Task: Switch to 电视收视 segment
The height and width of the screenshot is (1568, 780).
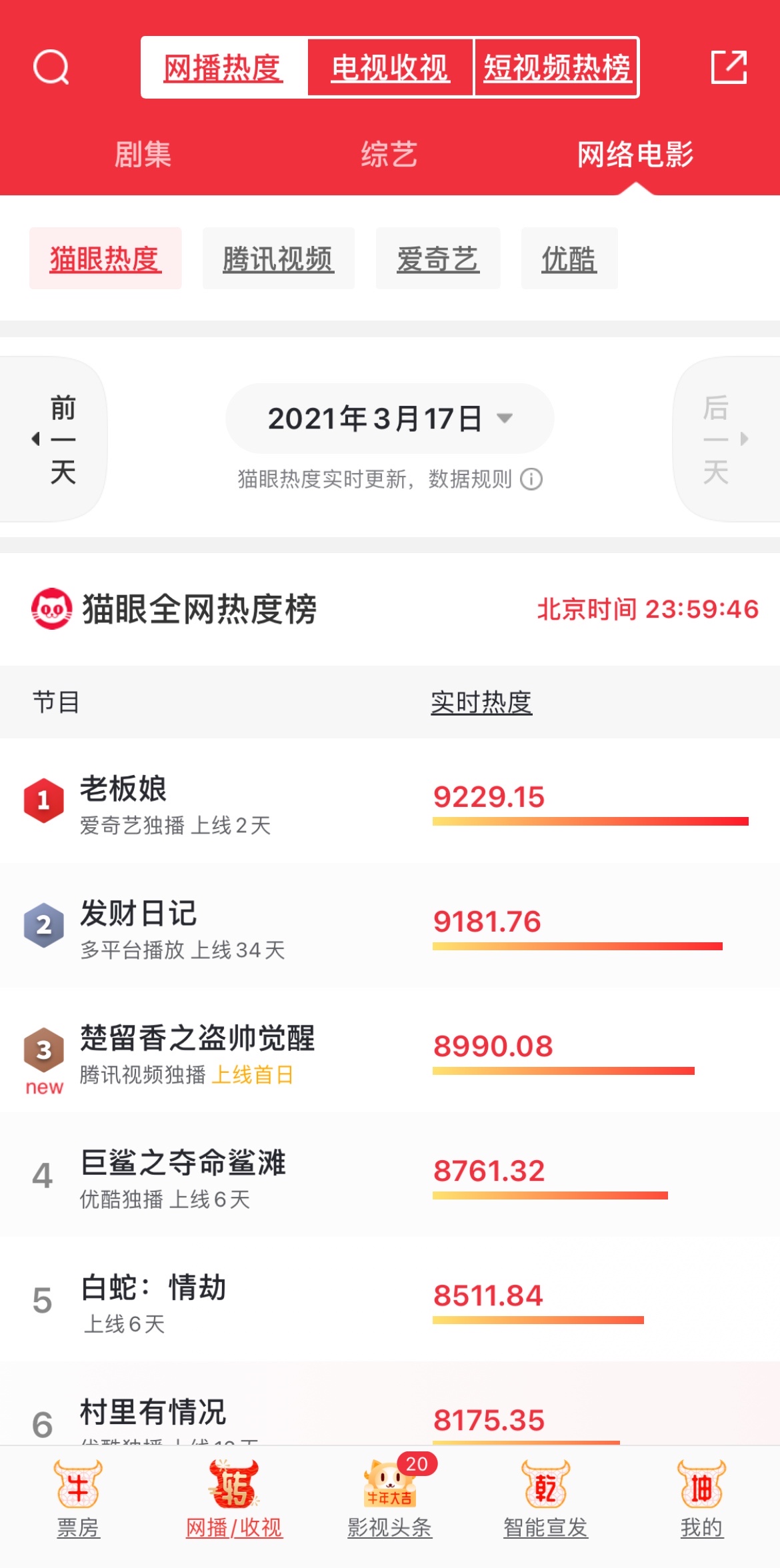Action: (390, 68)
